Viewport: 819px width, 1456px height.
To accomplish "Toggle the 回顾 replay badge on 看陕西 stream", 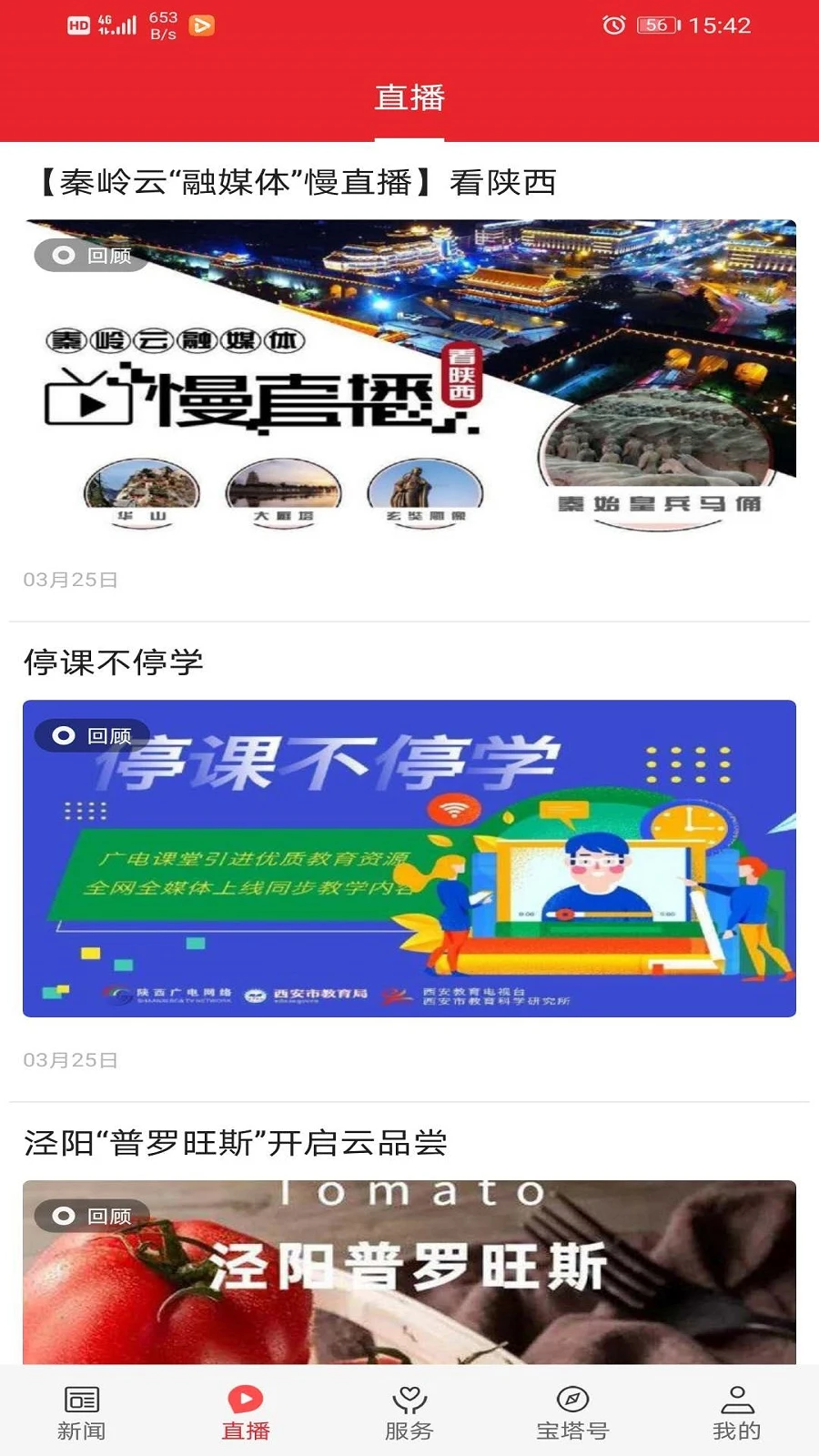I will point(88,256).
